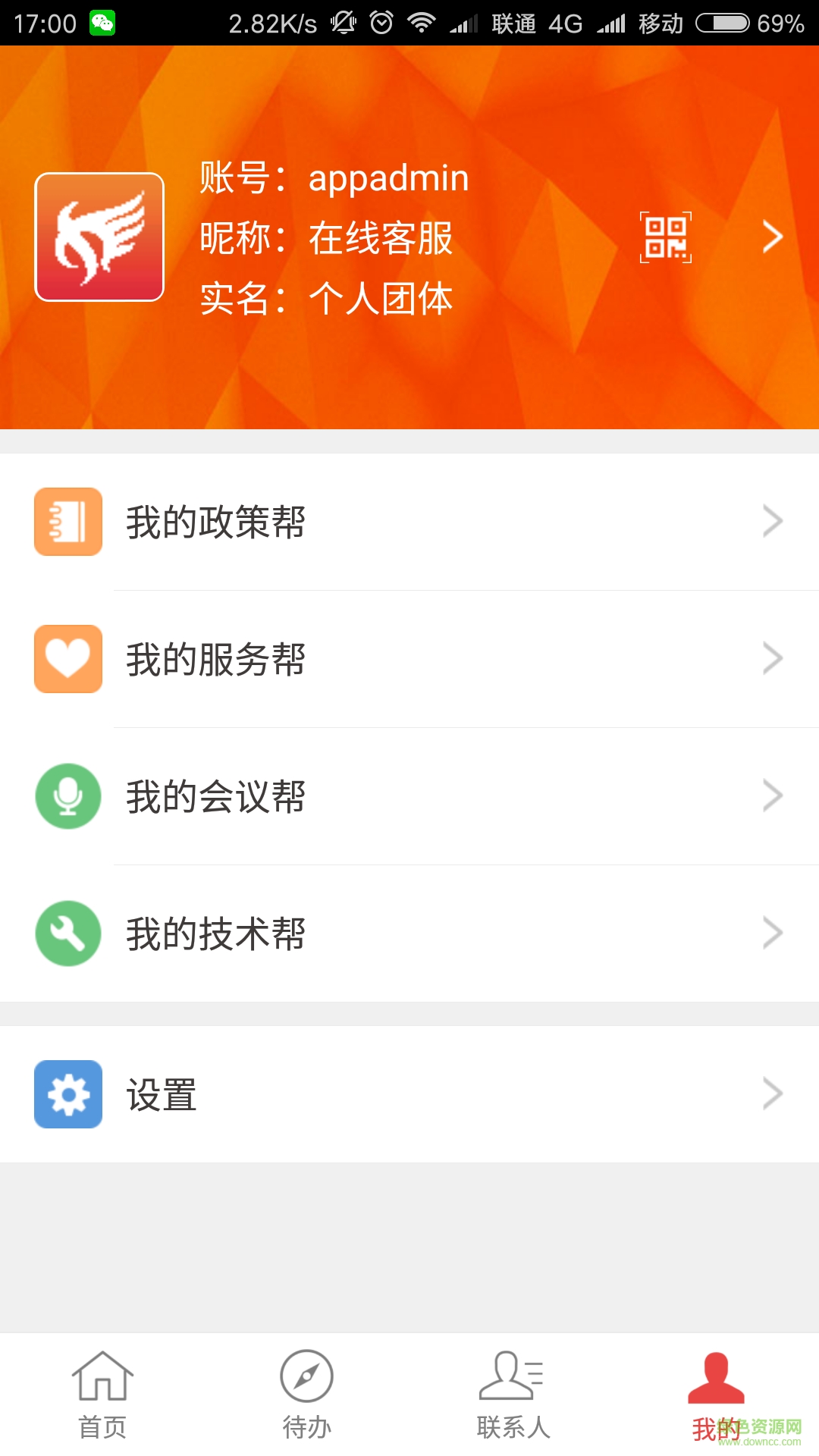Open 我的政策帮 notebook icon
This screenshot has height=1456, width=819.
click(x=67, y=521)
